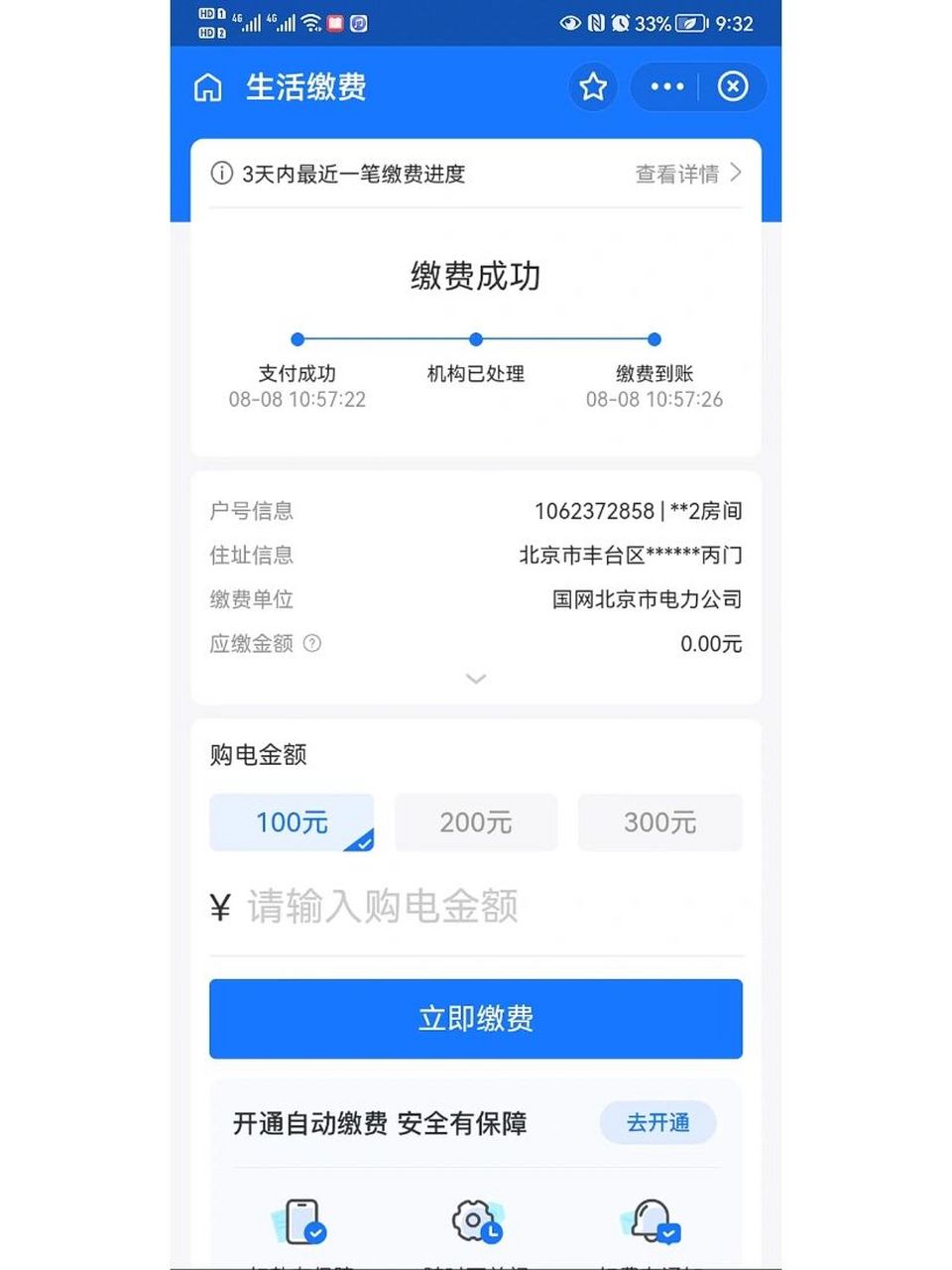Image resolution: width=952 pixels, height=1270 pixels.
Task: Select the 300元 recharge amount
Action: pyautogui.click(x=659, y=823)
